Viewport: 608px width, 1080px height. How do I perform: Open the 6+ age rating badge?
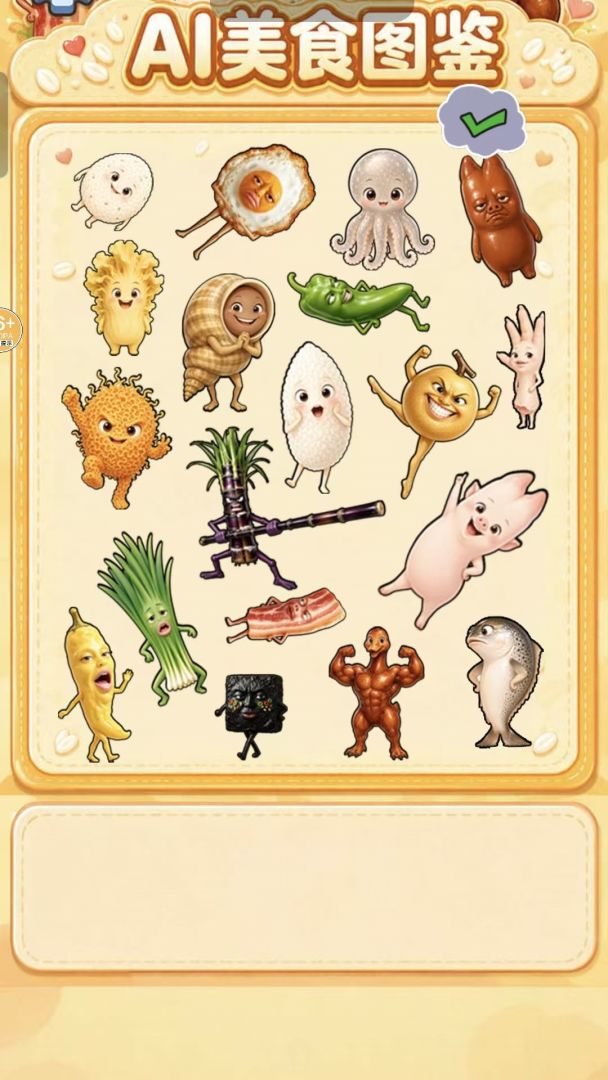point(8,331)
